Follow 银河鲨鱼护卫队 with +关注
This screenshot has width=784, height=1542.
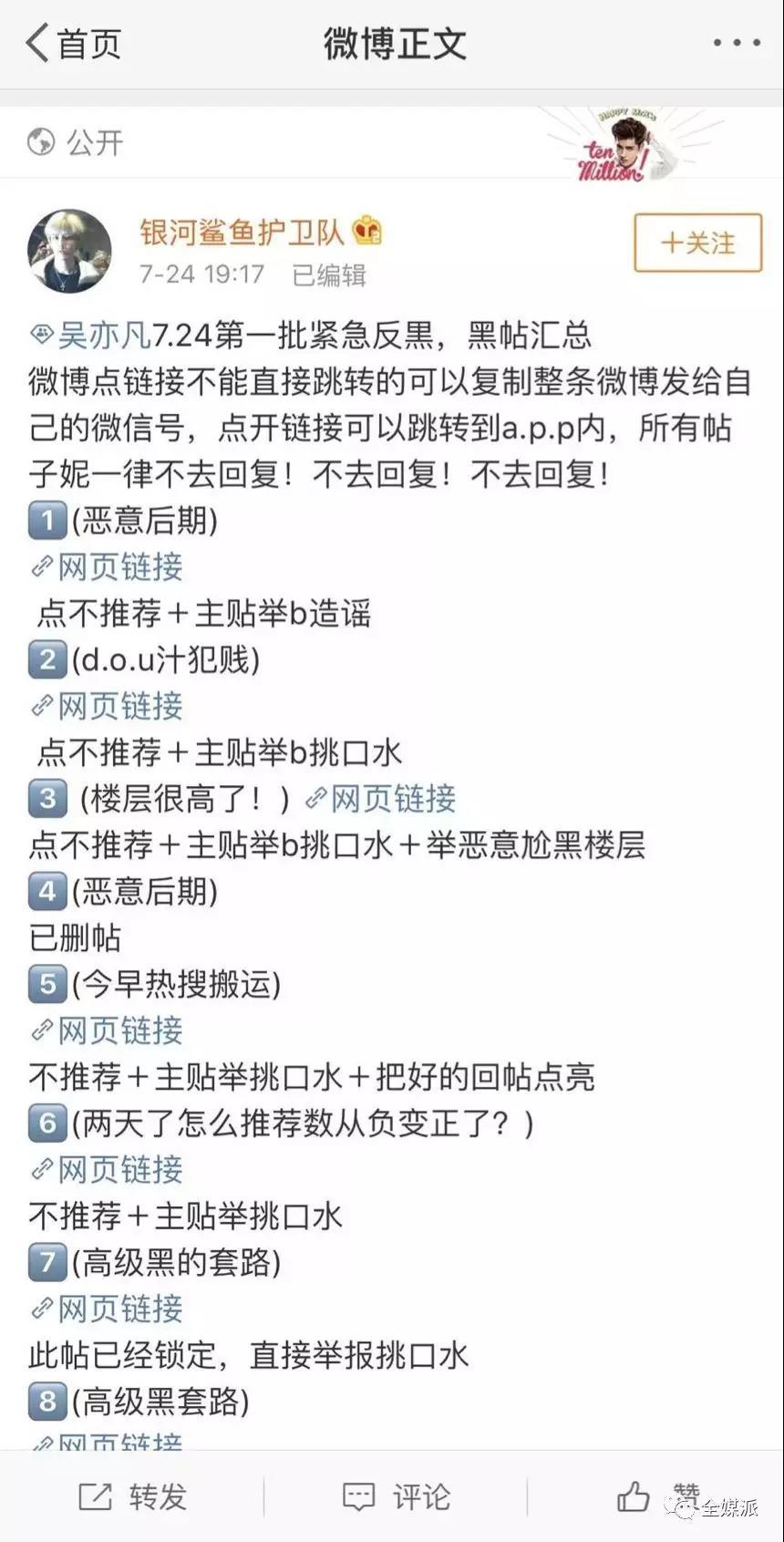click(697, 243)
